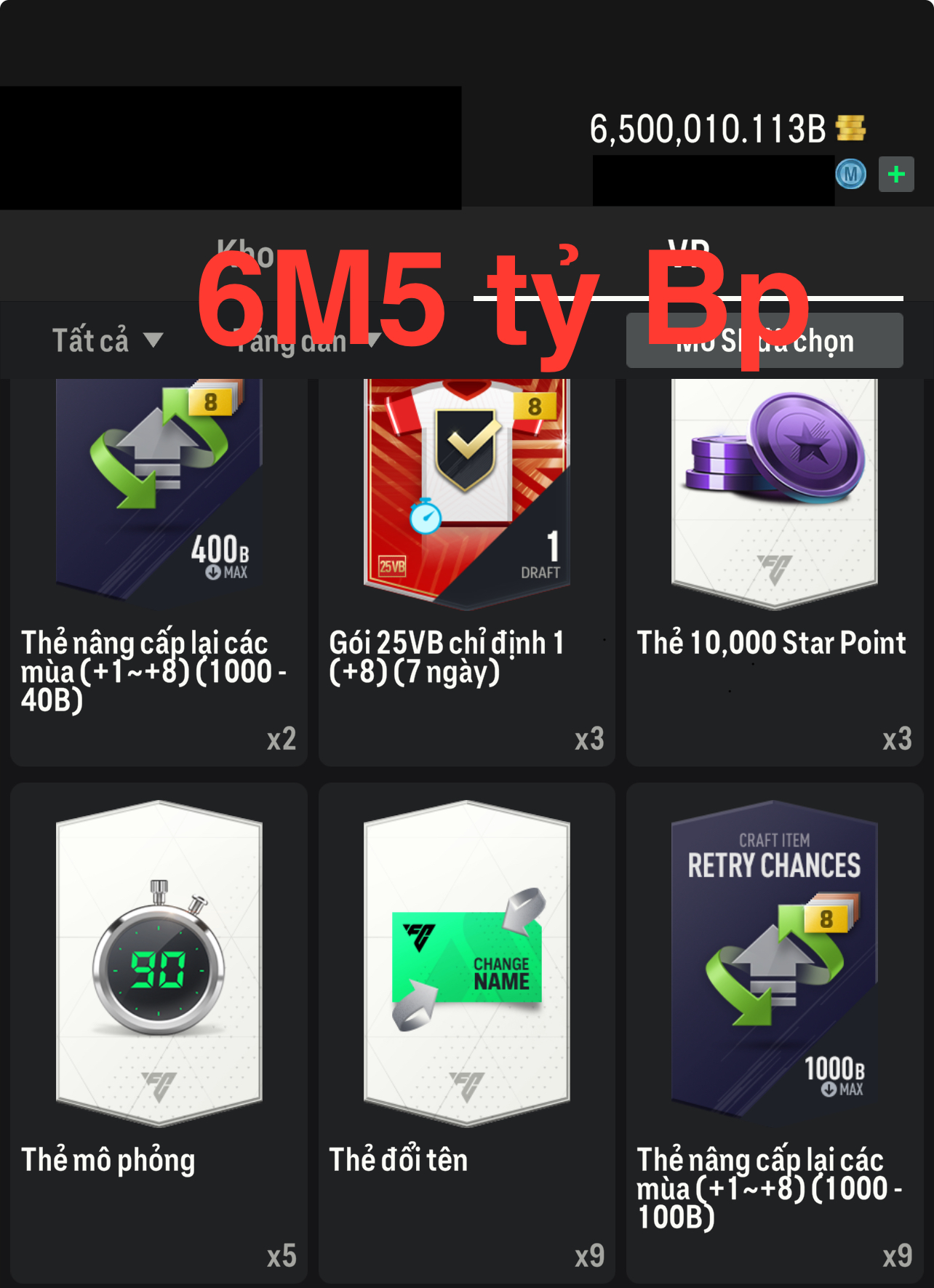Switch to the Kho tab

coord(245,256)
